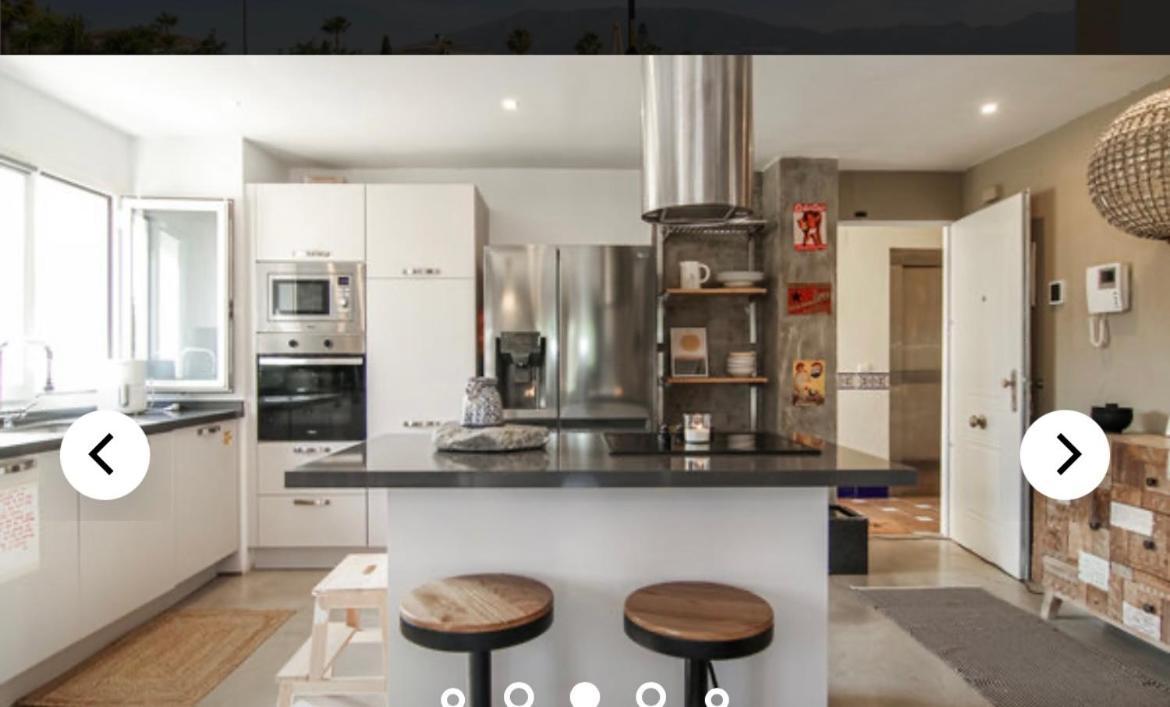Jump to the first photo indicator dot
Viewport: 1170px width, 707px height.
[x=453, y=698]
